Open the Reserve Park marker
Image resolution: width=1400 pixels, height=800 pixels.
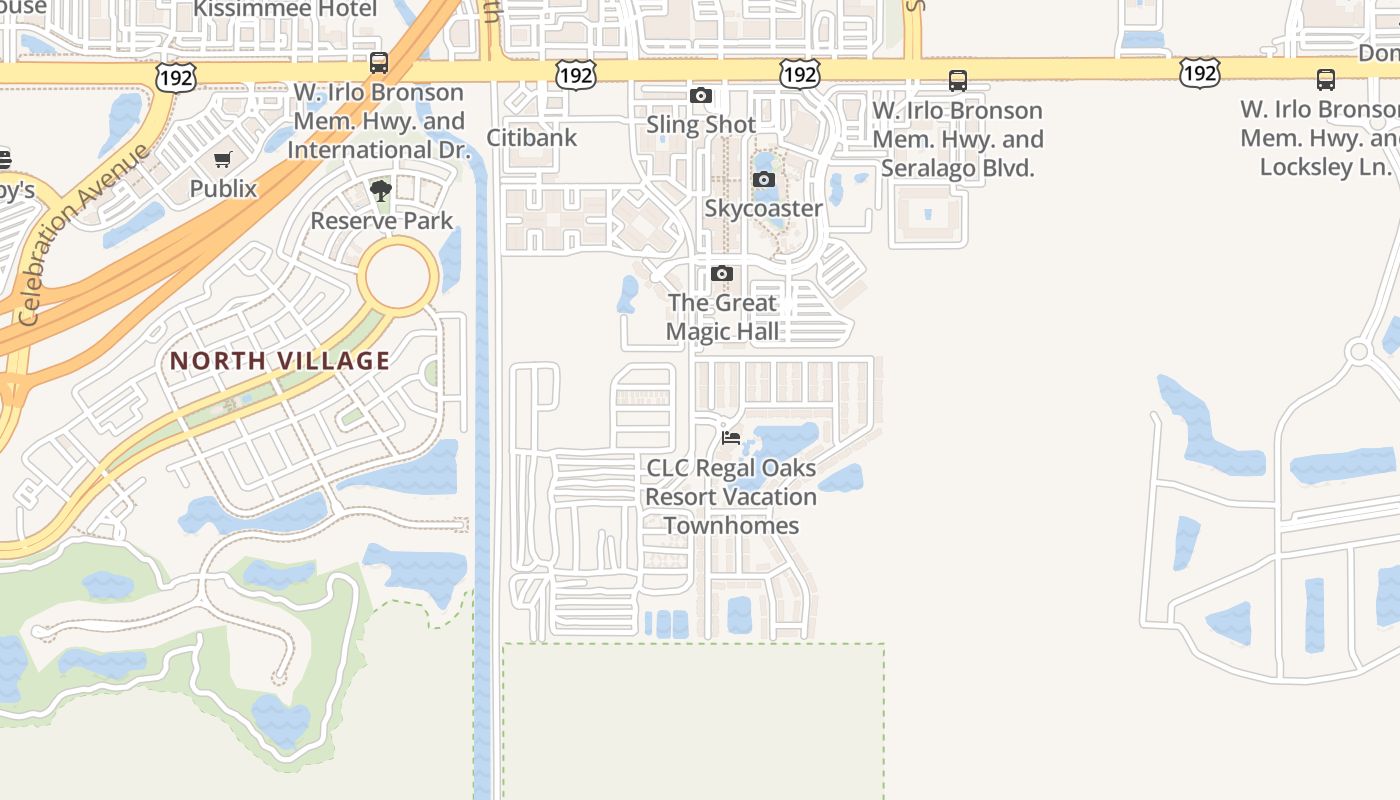pyautogui.click(x=380, y=190)
